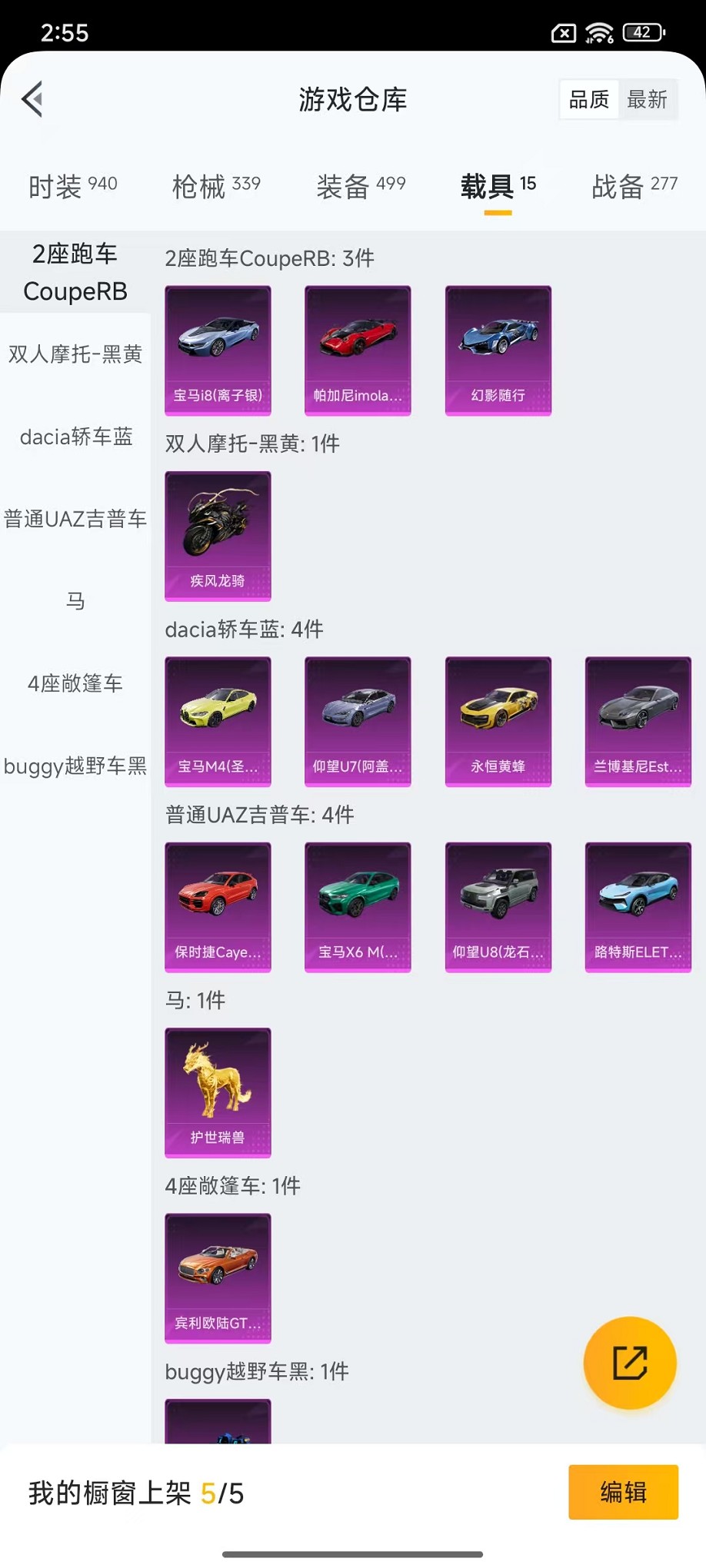Switch to the 战备 tab
This screenshot has height=1568, width=706.
(634, 186)
